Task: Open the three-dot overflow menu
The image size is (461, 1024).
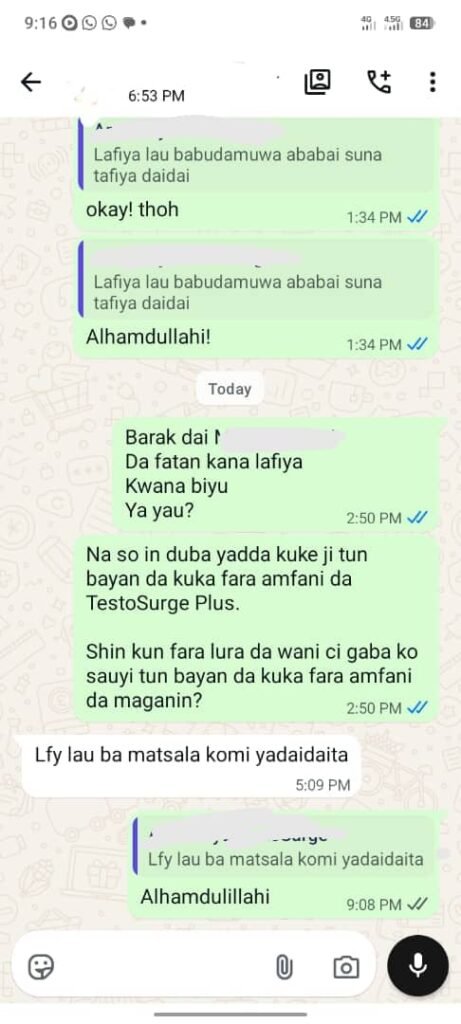Action: pos(432,82)
